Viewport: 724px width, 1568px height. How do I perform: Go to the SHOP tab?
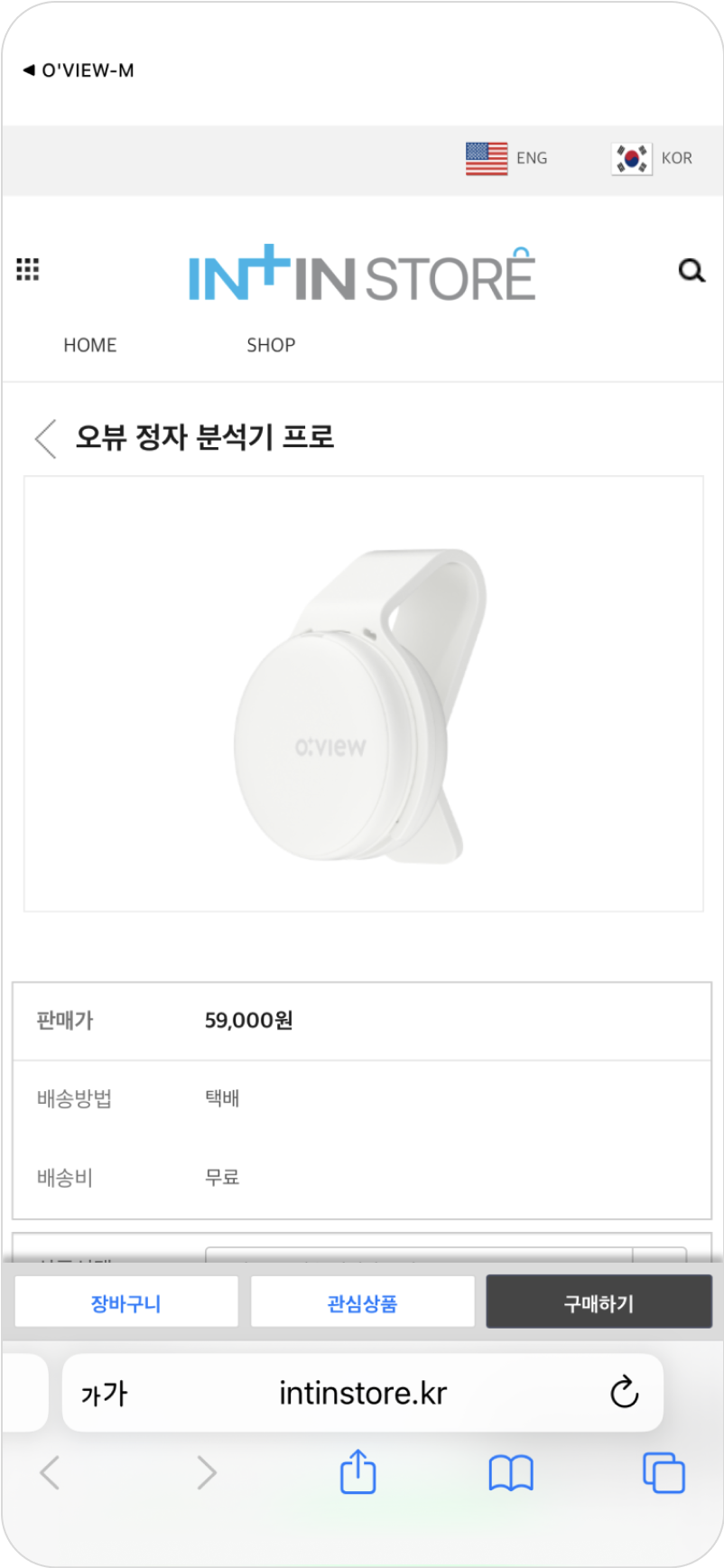tap(271, 345)
